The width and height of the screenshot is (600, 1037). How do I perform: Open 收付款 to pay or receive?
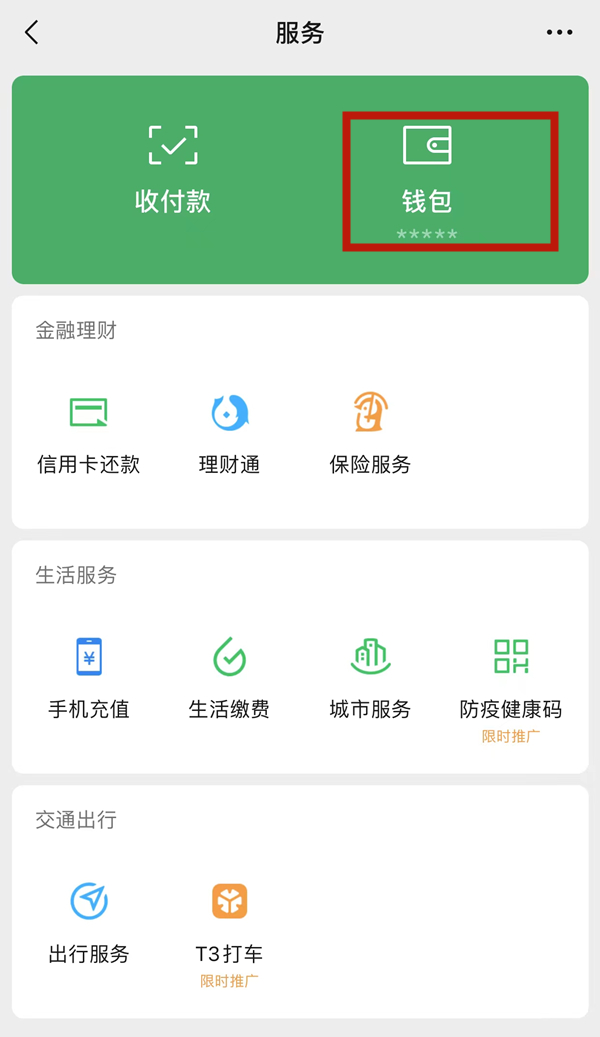173,170
